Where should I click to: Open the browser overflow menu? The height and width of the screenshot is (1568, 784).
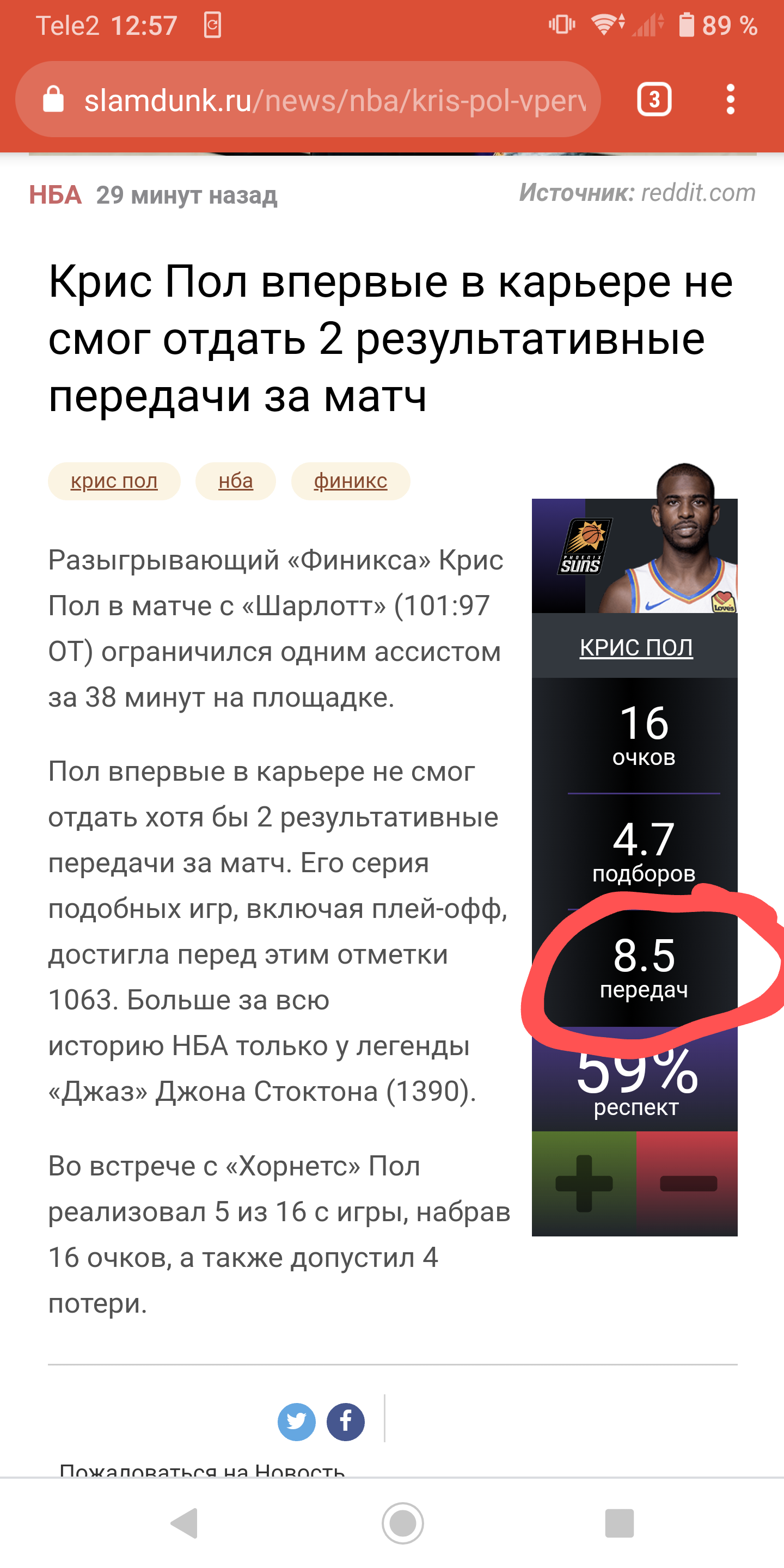pos(731,99)
